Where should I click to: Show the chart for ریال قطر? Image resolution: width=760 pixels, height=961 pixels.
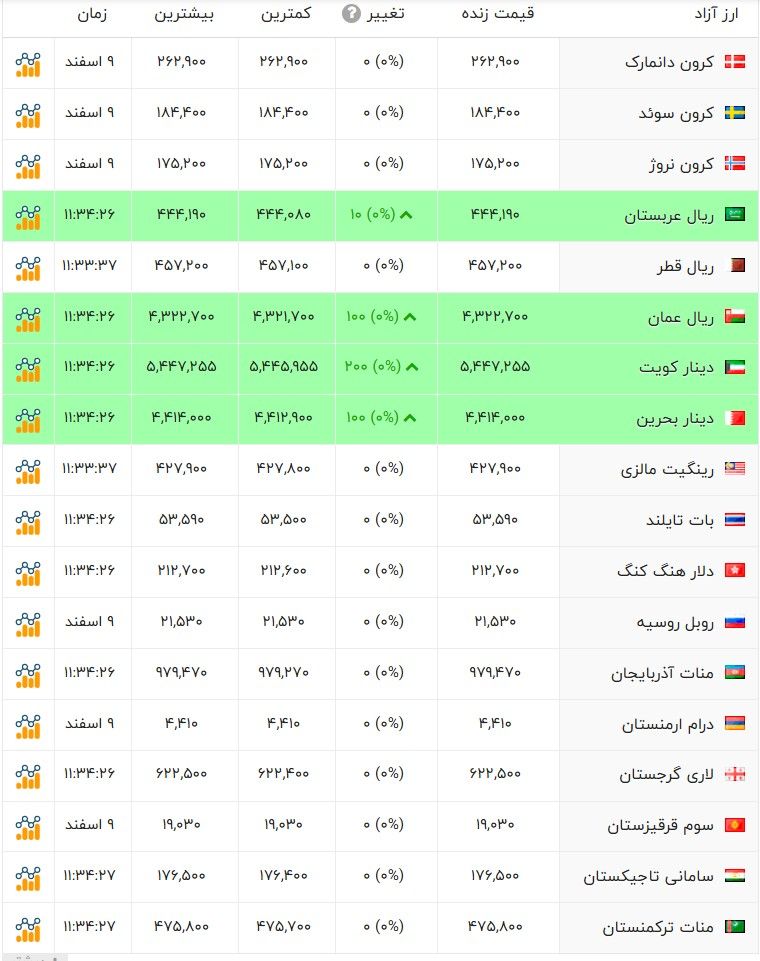[x=28, y=267]
